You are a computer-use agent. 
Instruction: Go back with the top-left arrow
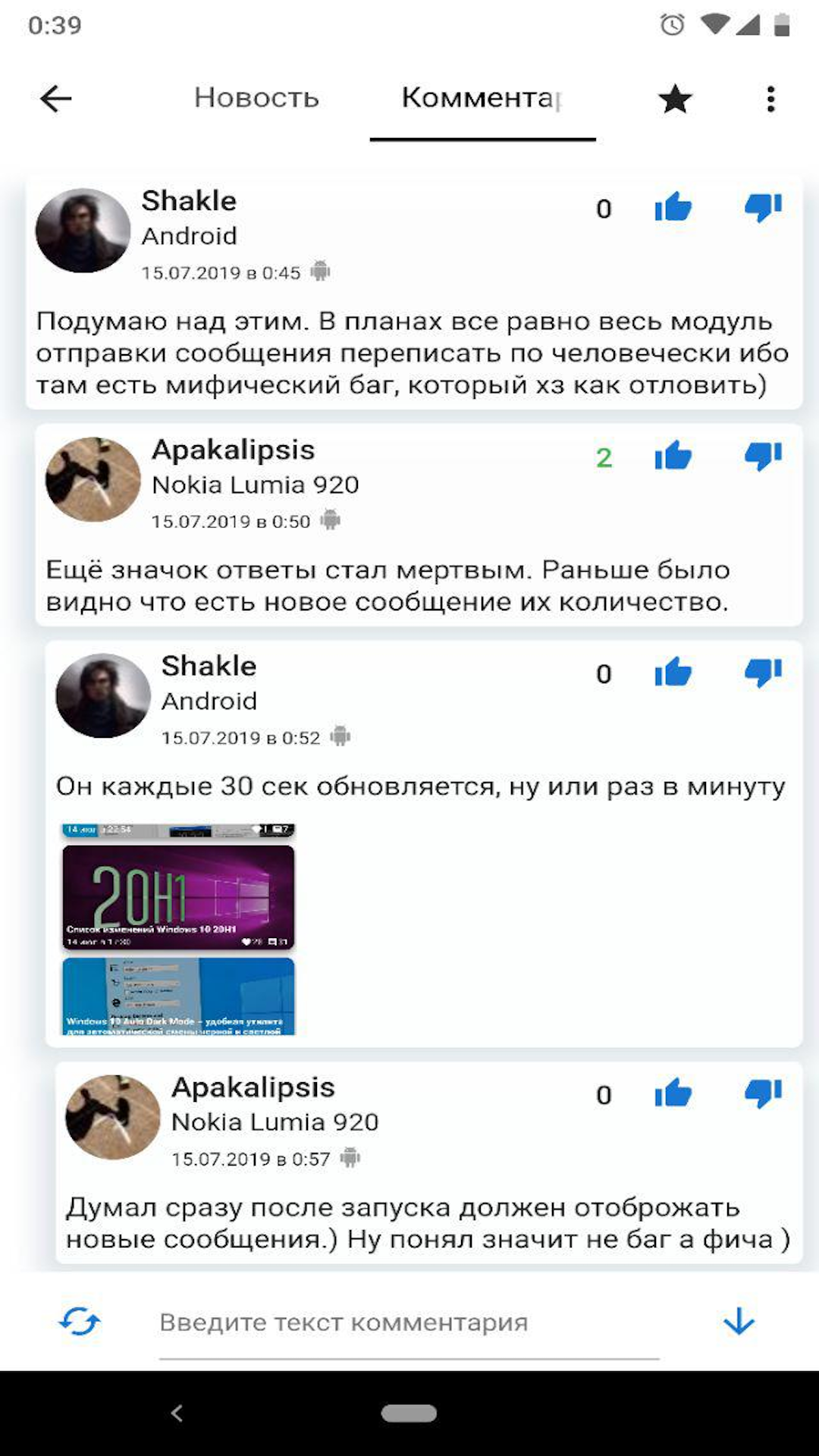point(55,99)
